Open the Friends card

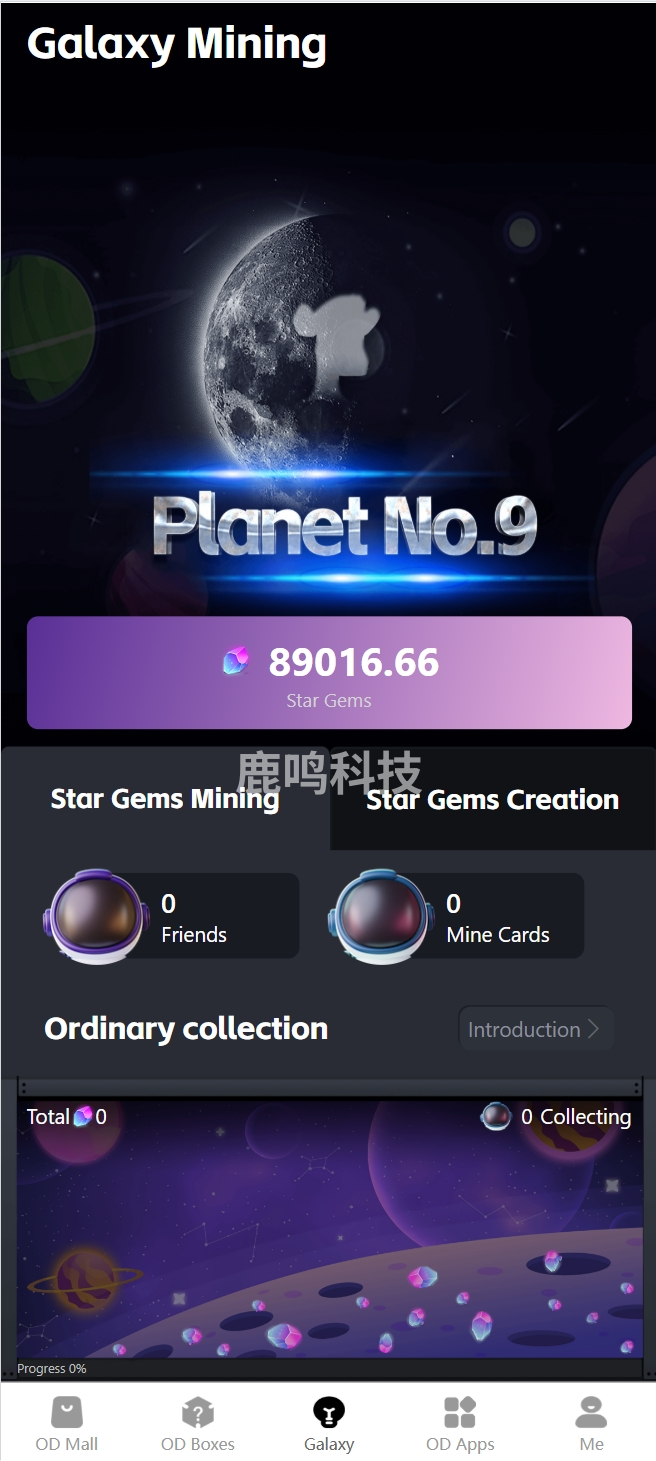pos(172,916)
